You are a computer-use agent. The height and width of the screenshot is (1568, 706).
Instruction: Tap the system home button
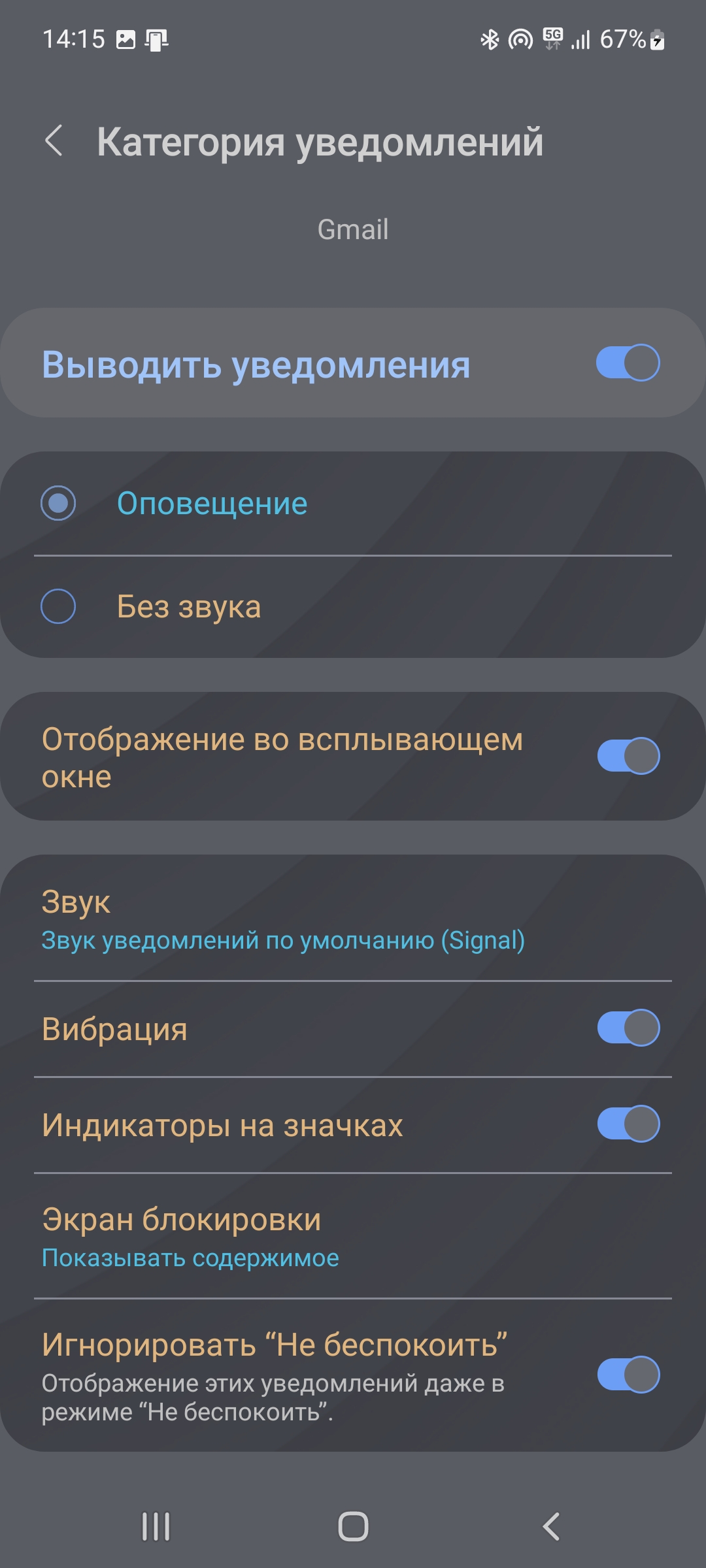(x=353, y=1527)
